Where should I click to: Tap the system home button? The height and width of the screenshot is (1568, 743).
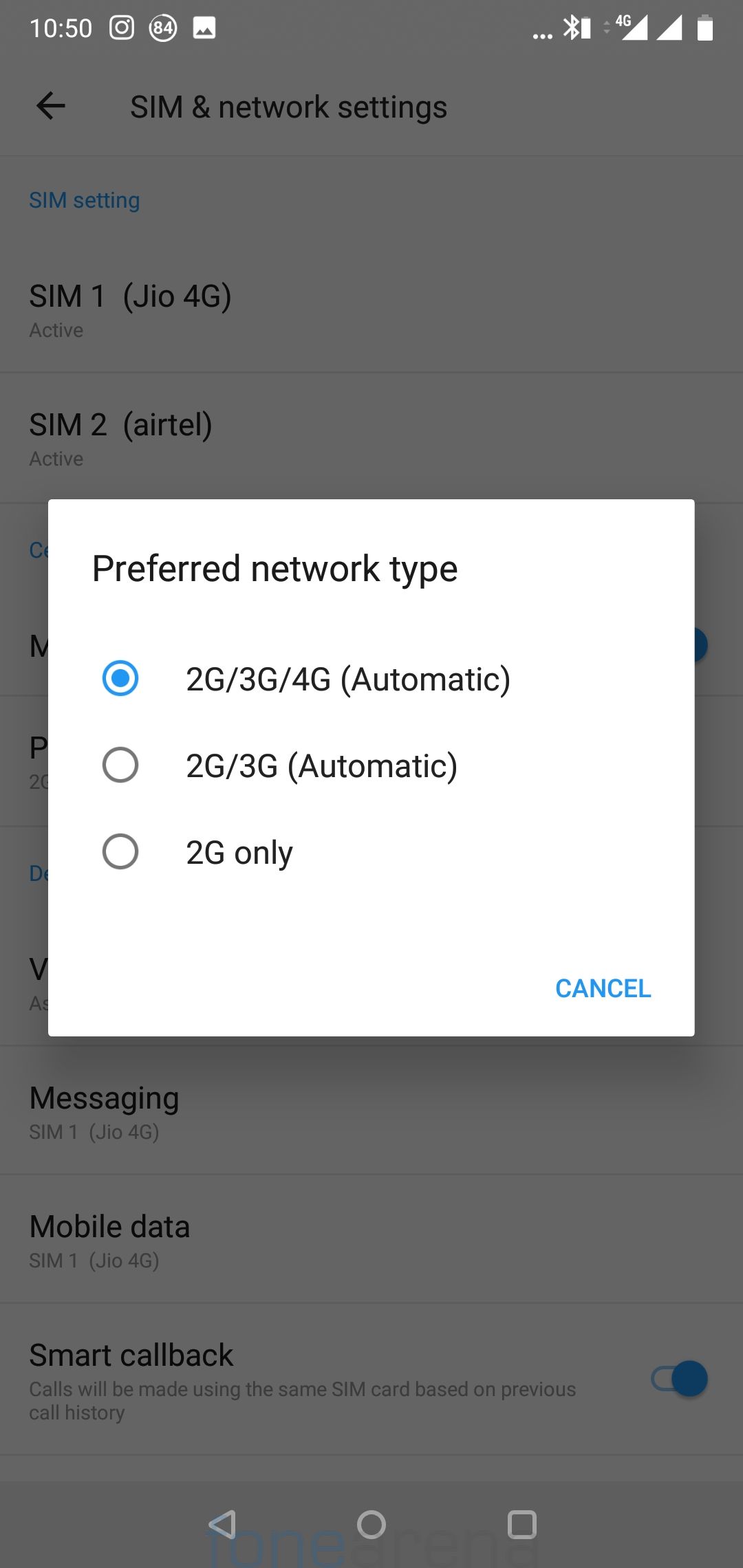tap(371, 1525)
